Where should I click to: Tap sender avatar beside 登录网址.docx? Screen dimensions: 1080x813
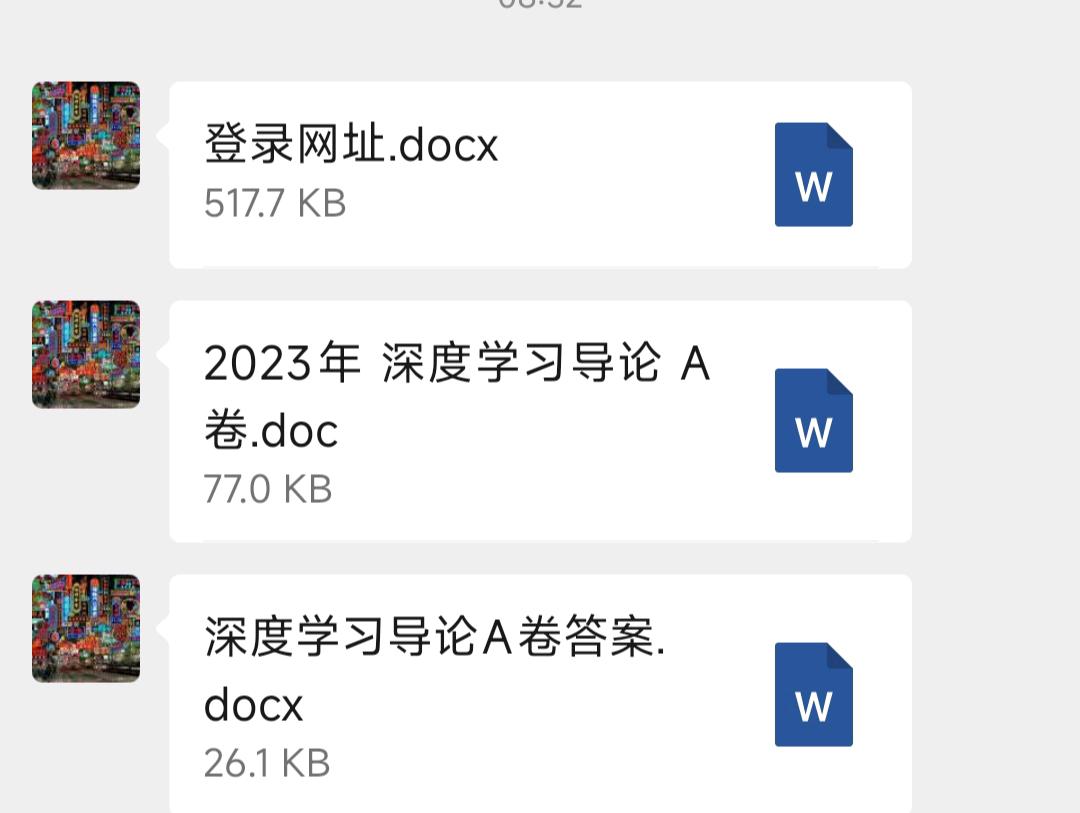point(86,135)
